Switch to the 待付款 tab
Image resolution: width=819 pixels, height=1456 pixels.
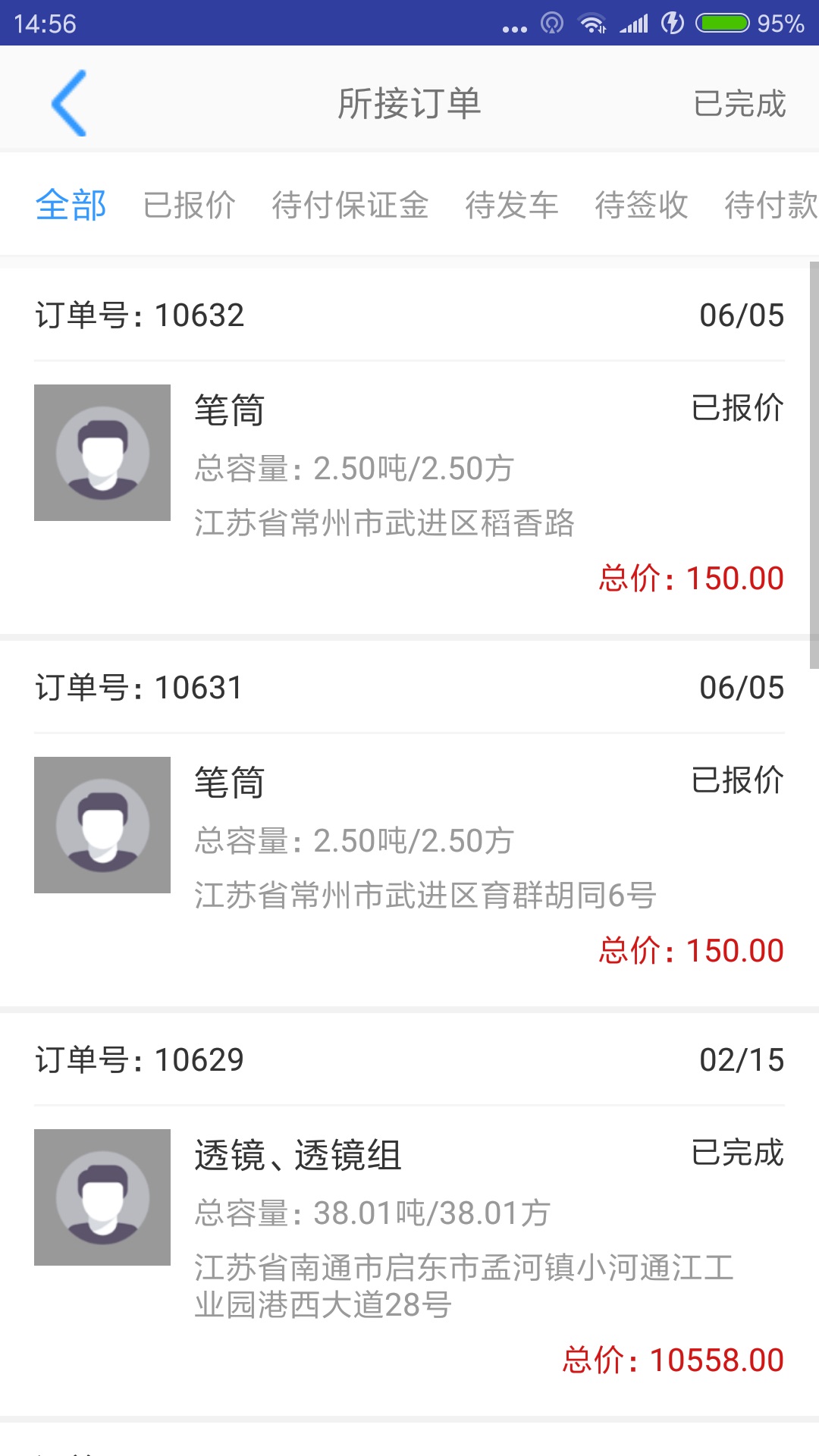[x=771, y=205]
